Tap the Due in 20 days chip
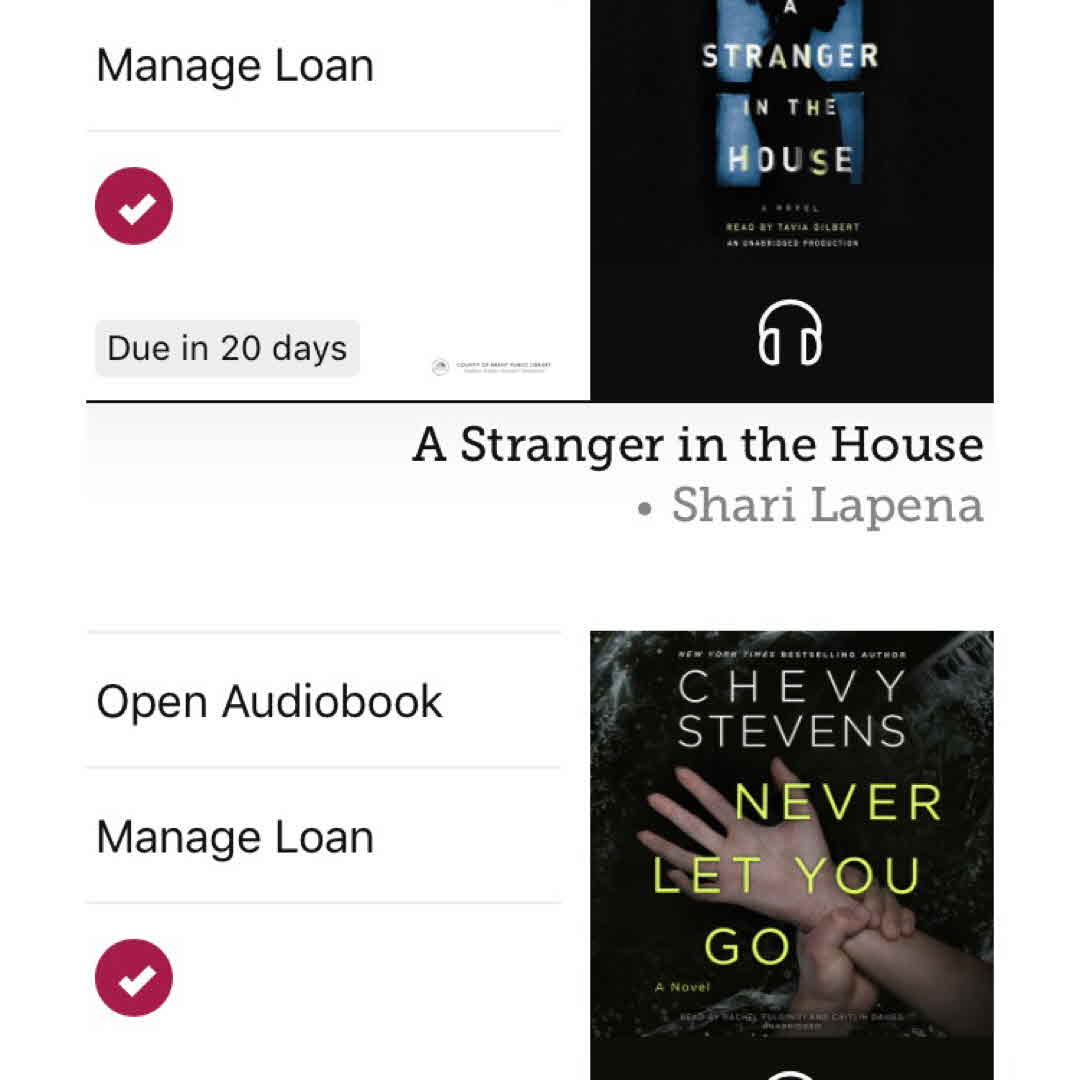 click(227, 348)
